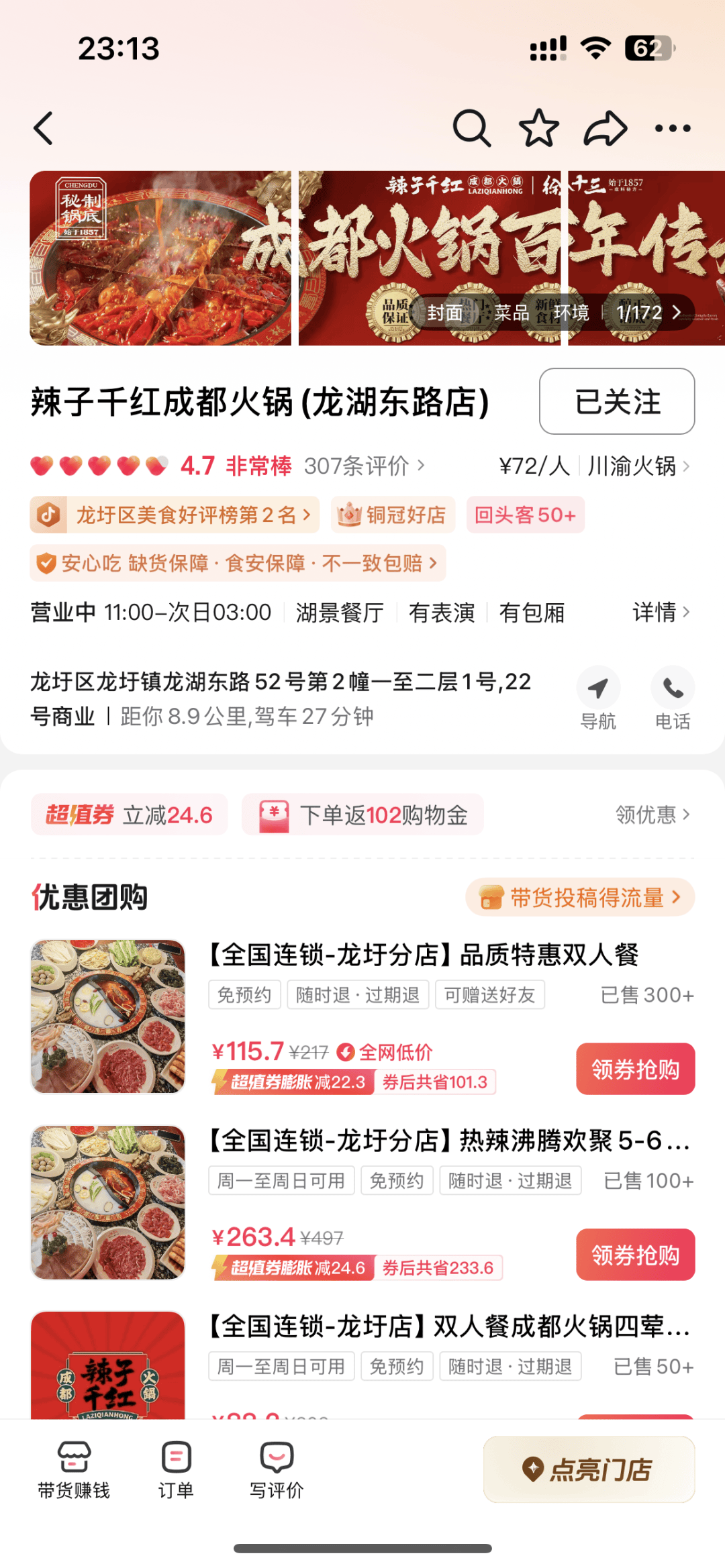
Task: Favorite this restaurant with the star icon
Action: pyautogui.click(x=538, y=128)
